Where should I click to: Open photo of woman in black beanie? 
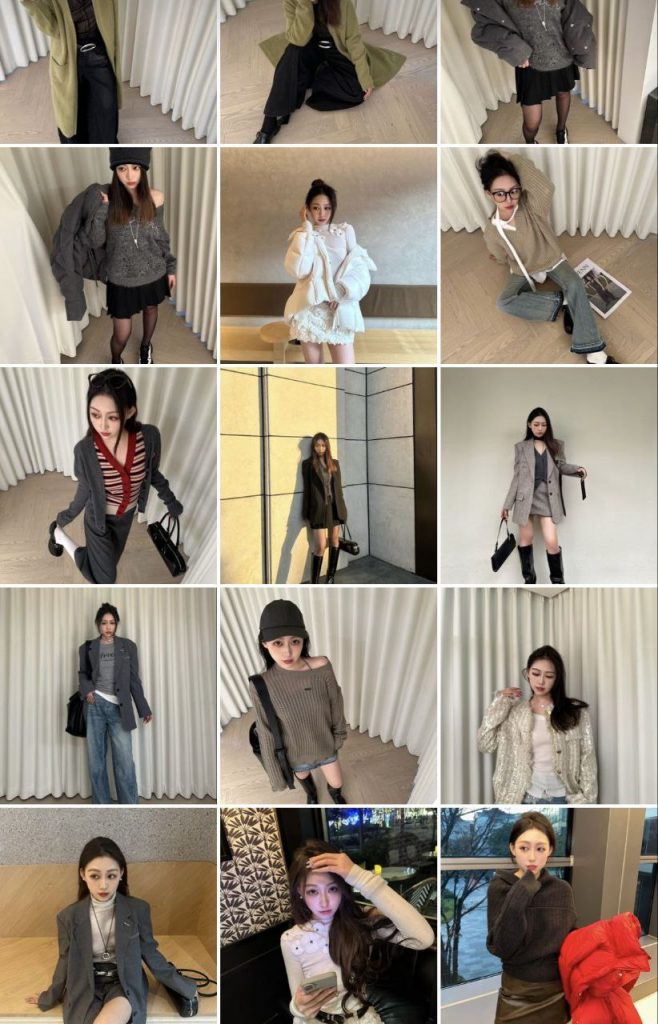pos(108,255)
